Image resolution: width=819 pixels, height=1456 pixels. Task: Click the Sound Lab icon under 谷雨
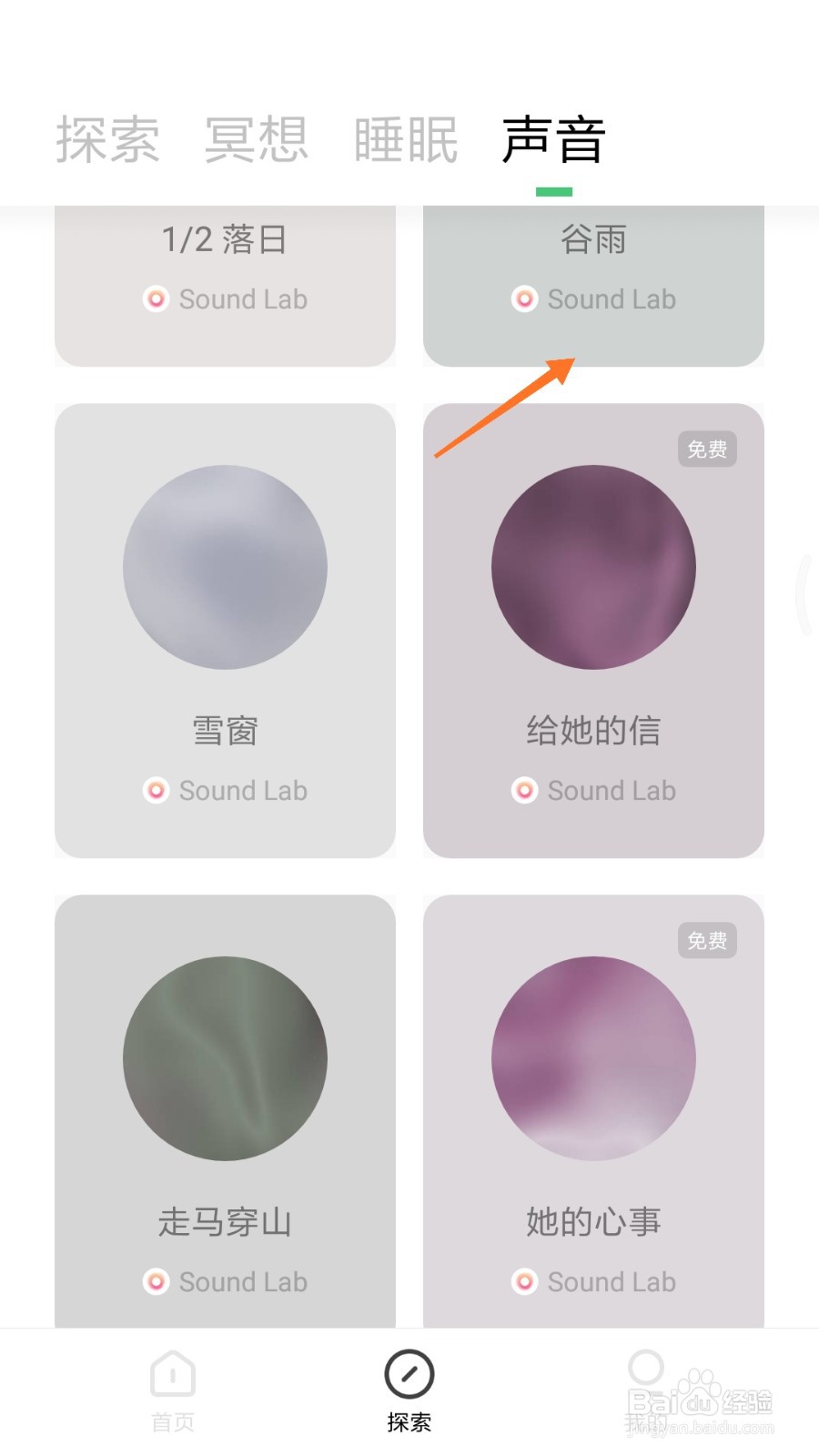coord(525,298)
